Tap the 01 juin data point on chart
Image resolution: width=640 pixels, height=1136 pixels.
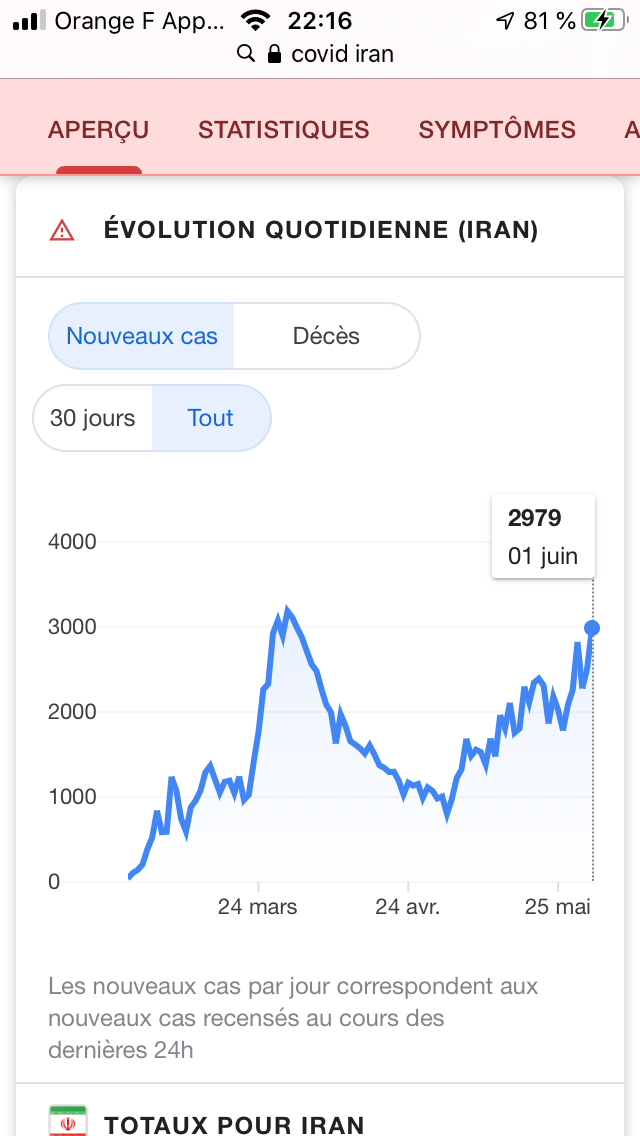click(x=592, y=628)
